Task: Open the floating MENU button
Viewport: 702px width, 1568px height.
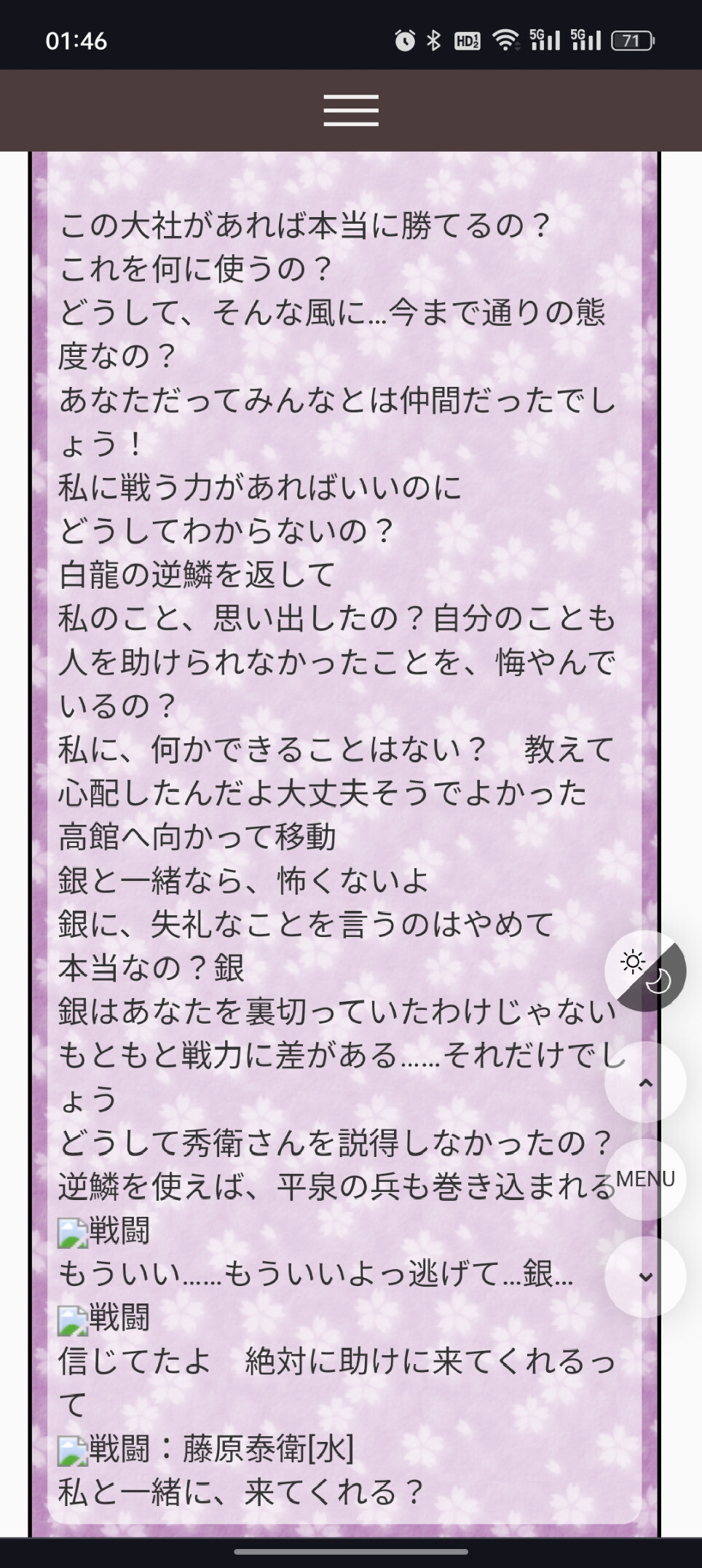Action: coord(645,1179)
